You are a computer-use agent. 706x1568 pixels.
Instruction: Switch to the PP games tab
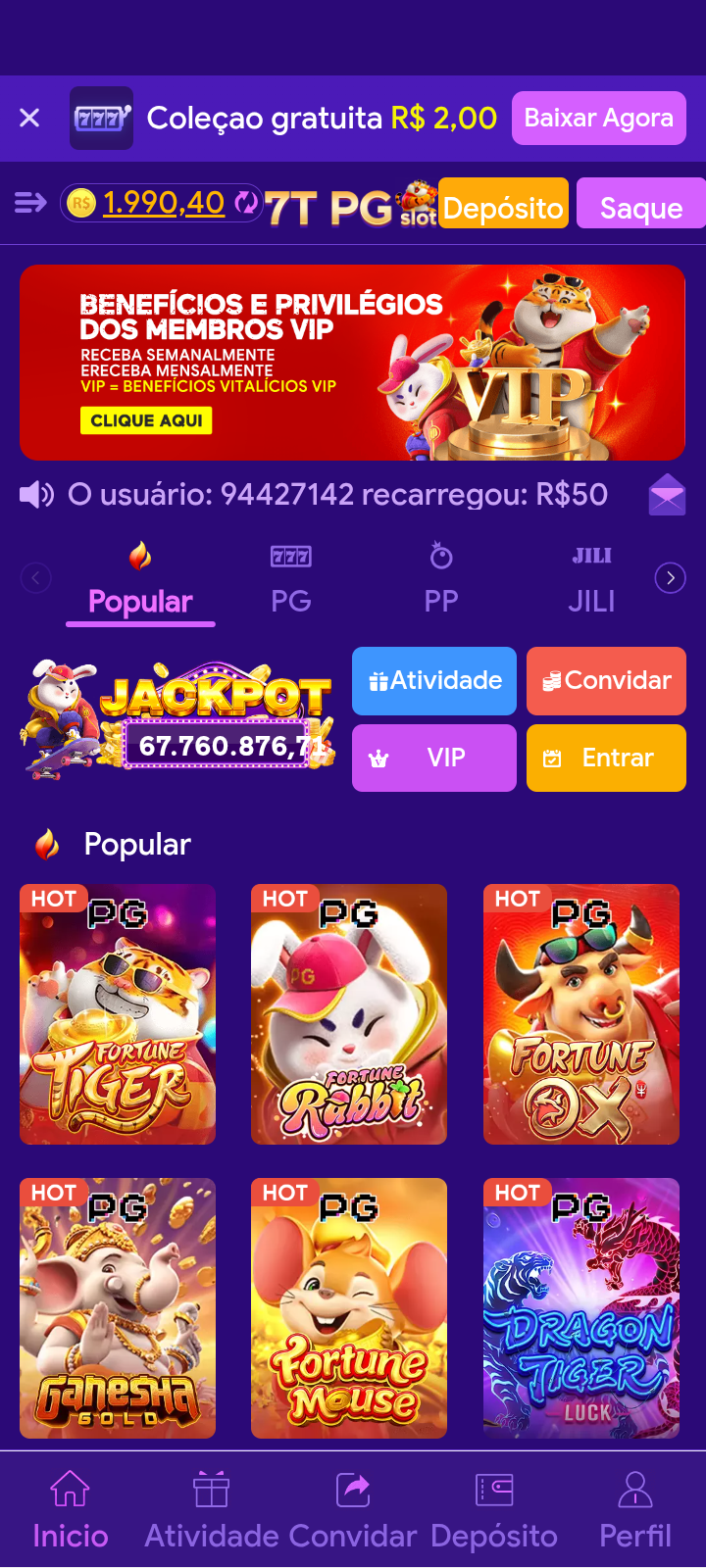(x=441, y=580)
